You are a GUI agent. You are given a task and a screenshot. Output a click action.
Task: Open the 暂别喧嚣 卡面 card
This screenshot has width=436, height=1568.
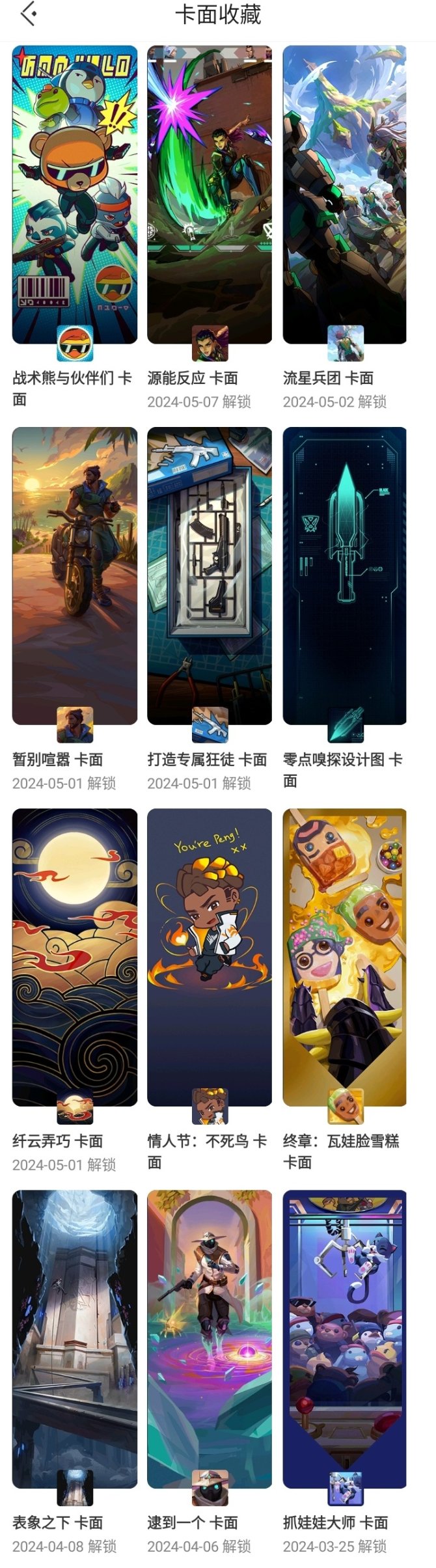click(x=75, y=576)
